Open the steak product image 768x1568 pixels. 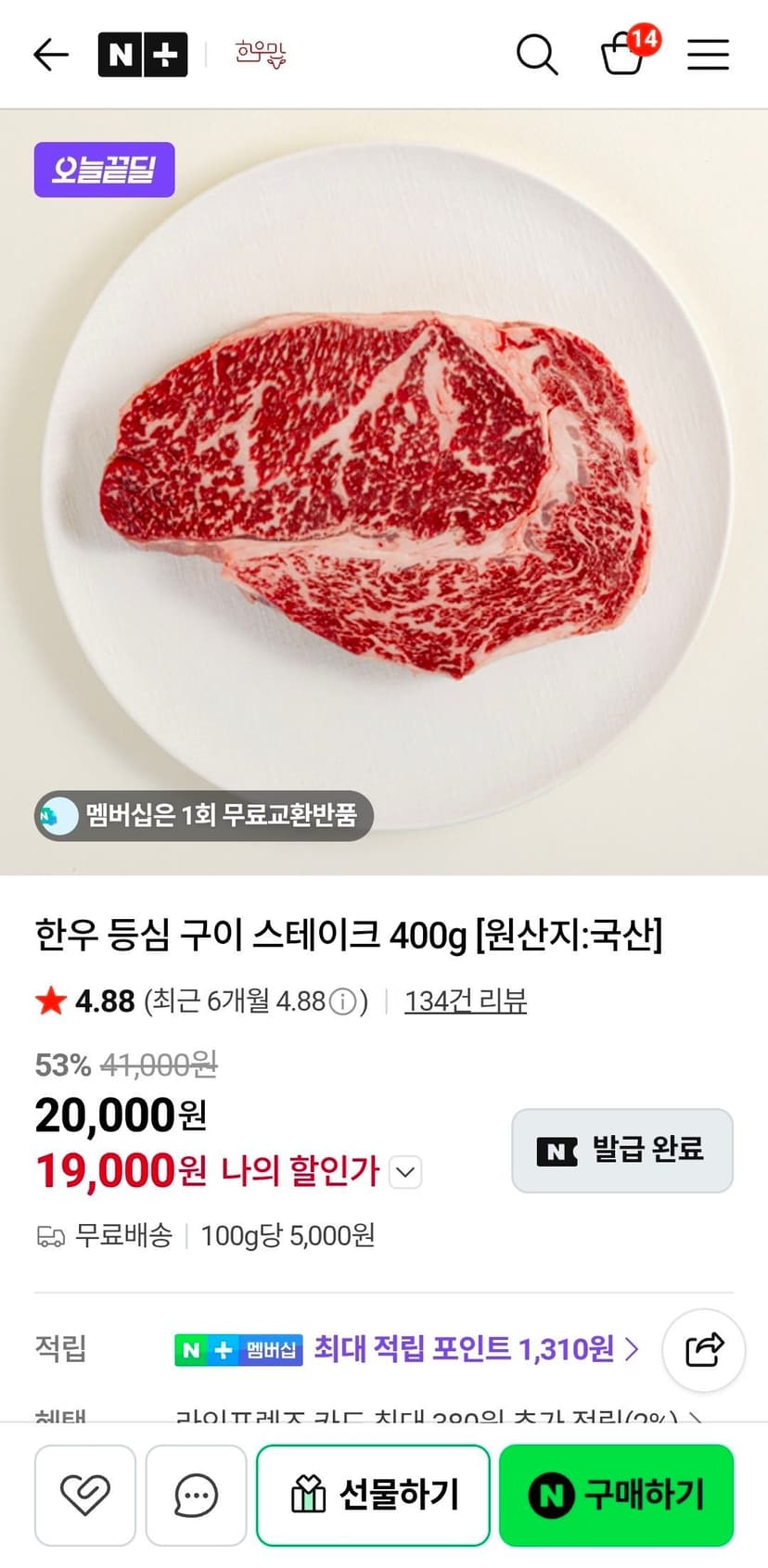(384, 492)
